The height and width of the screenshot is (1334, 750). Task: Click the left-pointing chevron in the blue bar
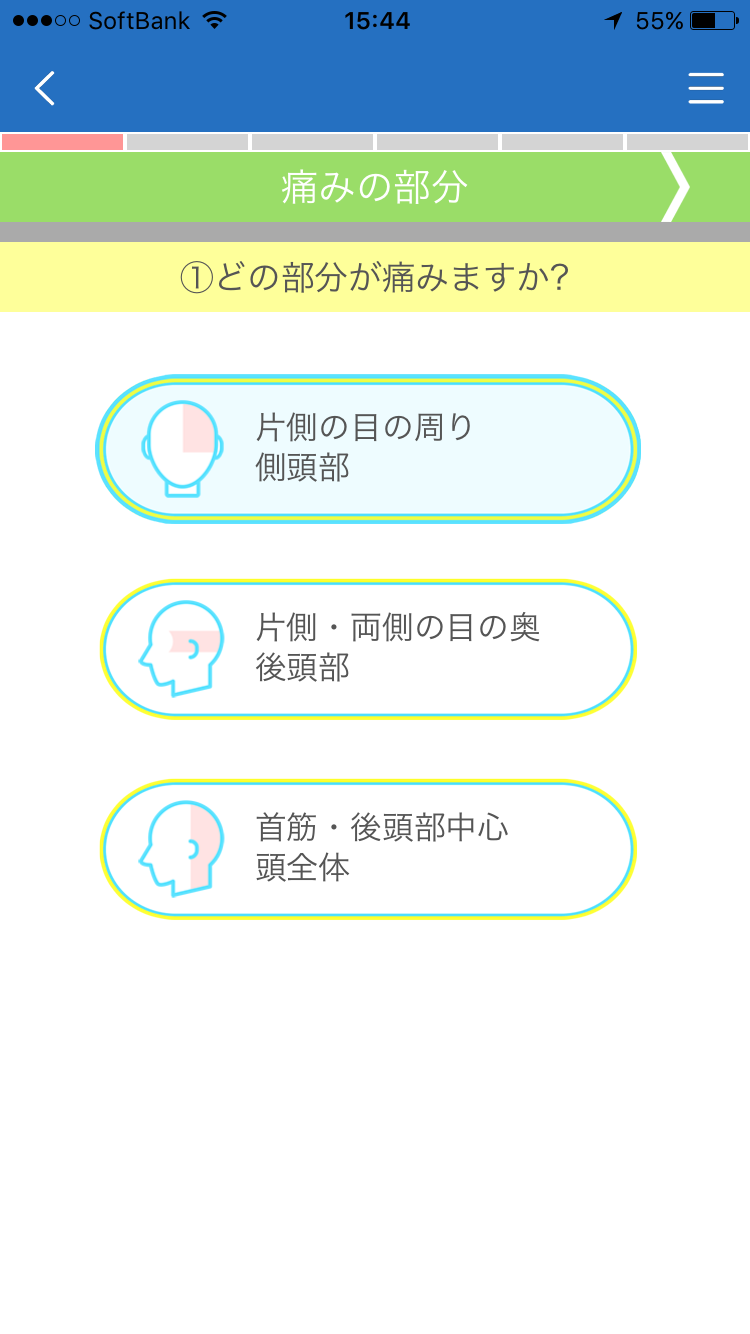pyautogui.click(x=44, y=88)
